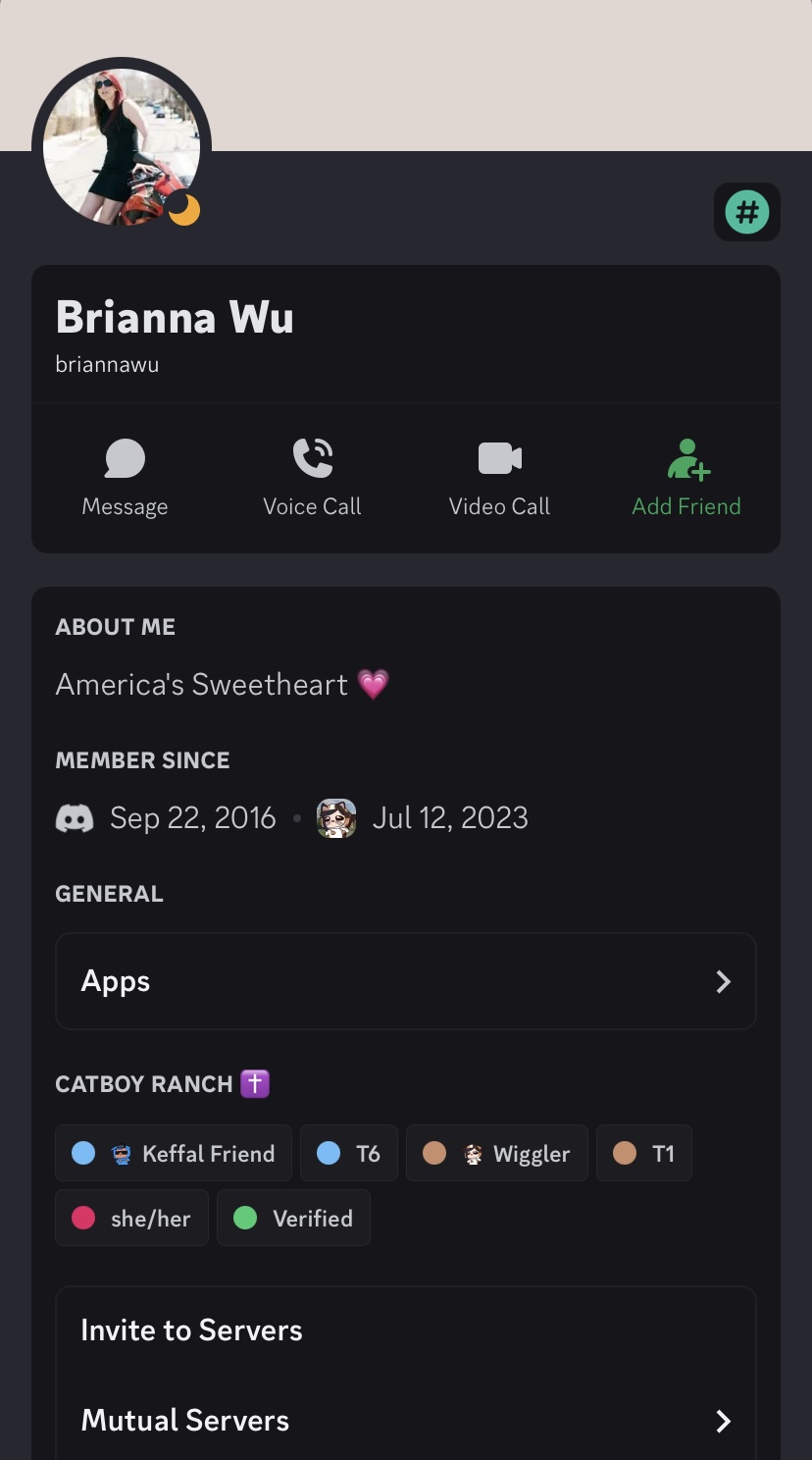Open Mutual Servers list
The width and height of the screenshot is (812, 1460).
tap(406, 1420)
